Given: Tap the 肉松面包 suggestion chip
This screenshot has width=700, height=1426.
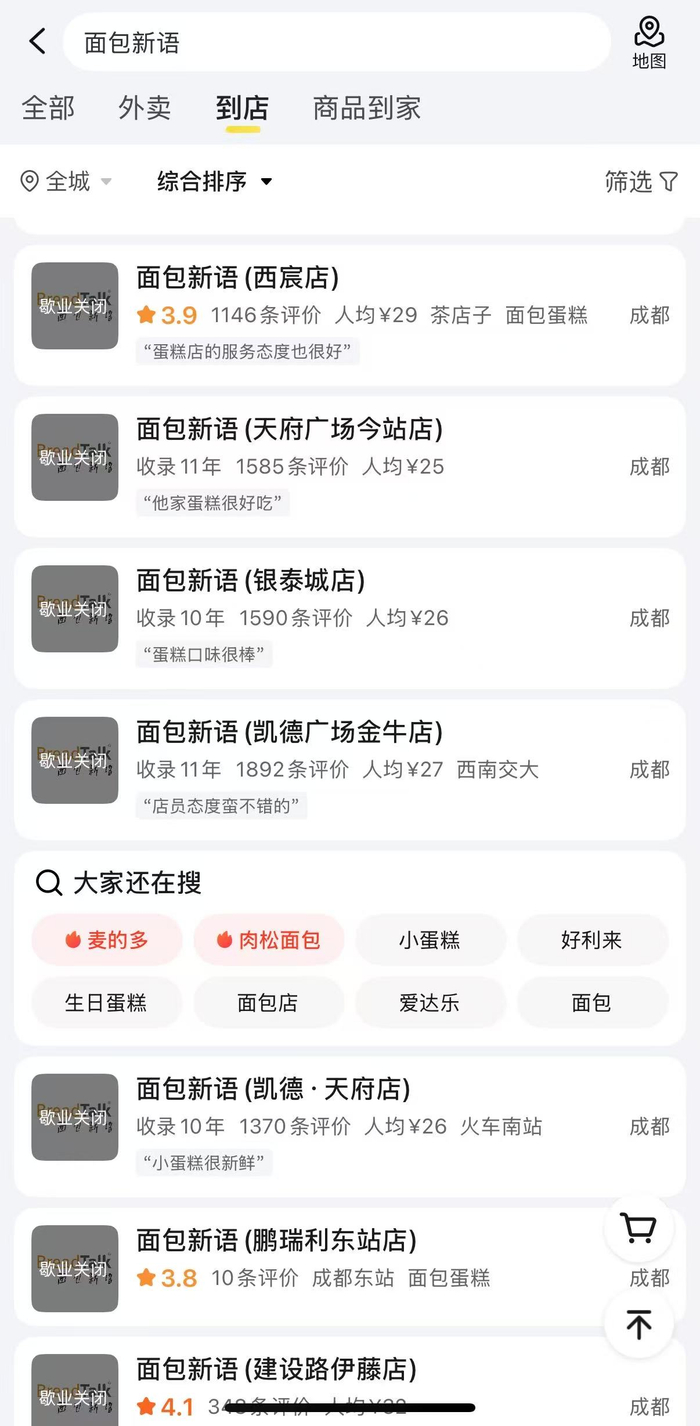Looking at the screenshot, I should coord(269,940).
